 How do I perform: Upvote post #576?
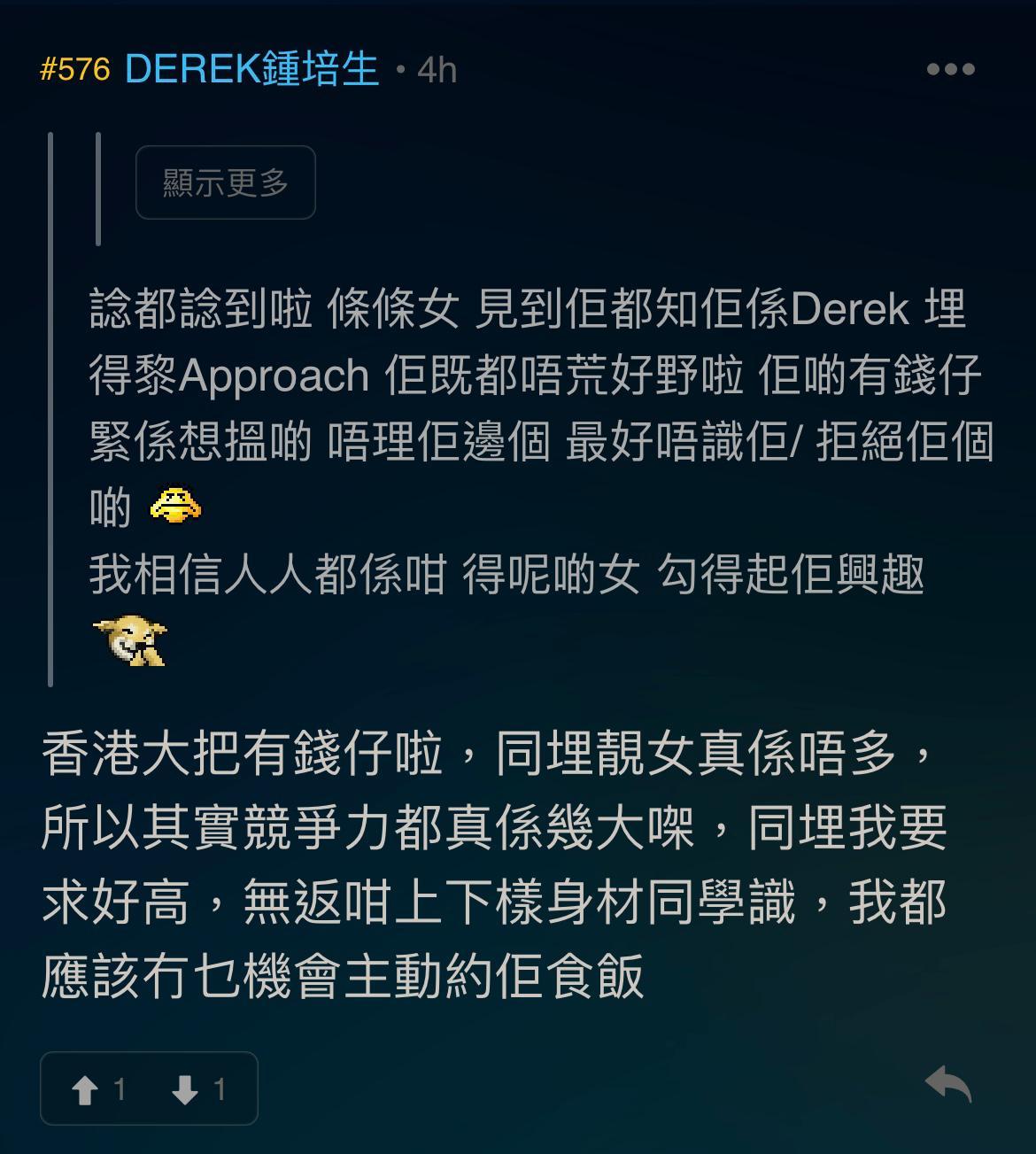(x=97, y=1089)
